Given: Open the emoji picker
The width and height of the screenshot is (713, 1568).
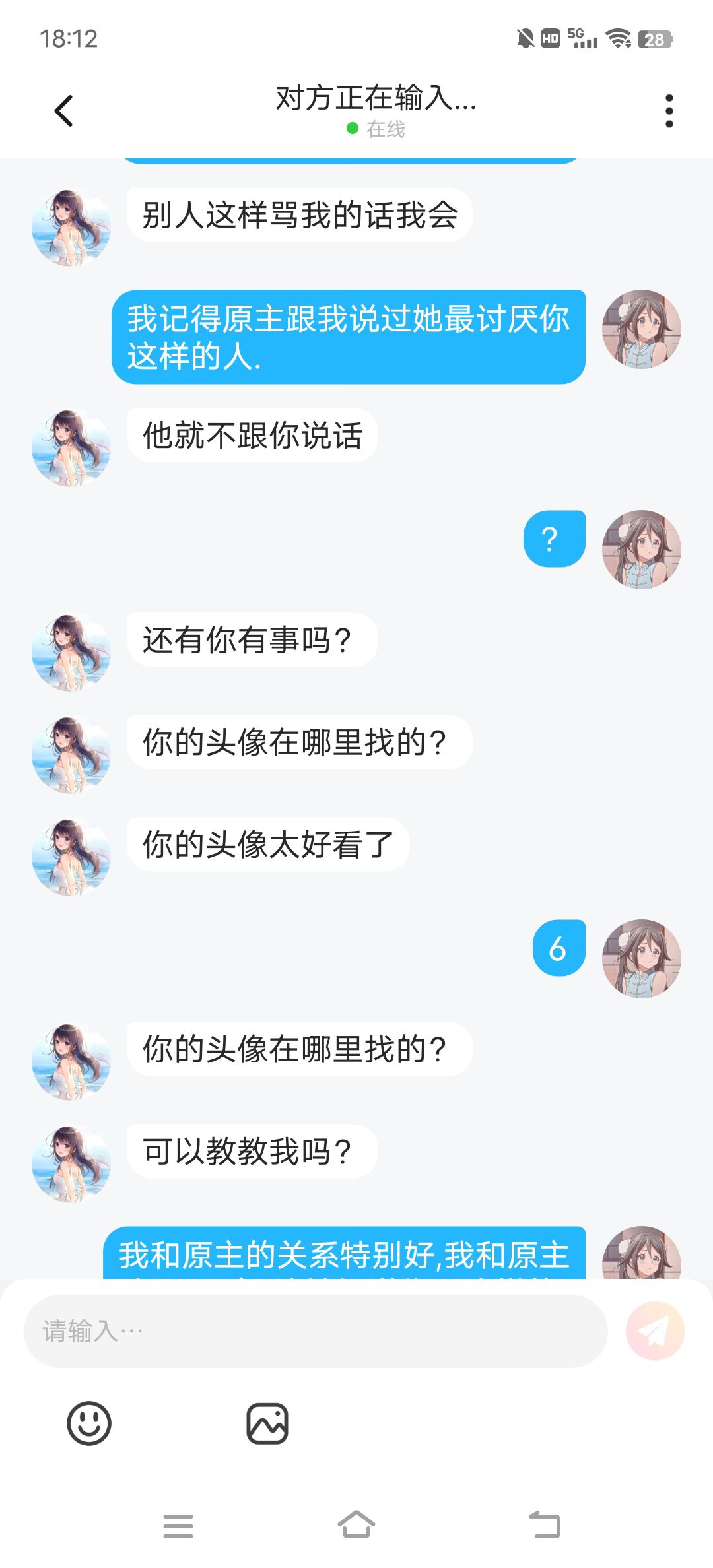Looking at the screenshot, I should click(89, 1423).
